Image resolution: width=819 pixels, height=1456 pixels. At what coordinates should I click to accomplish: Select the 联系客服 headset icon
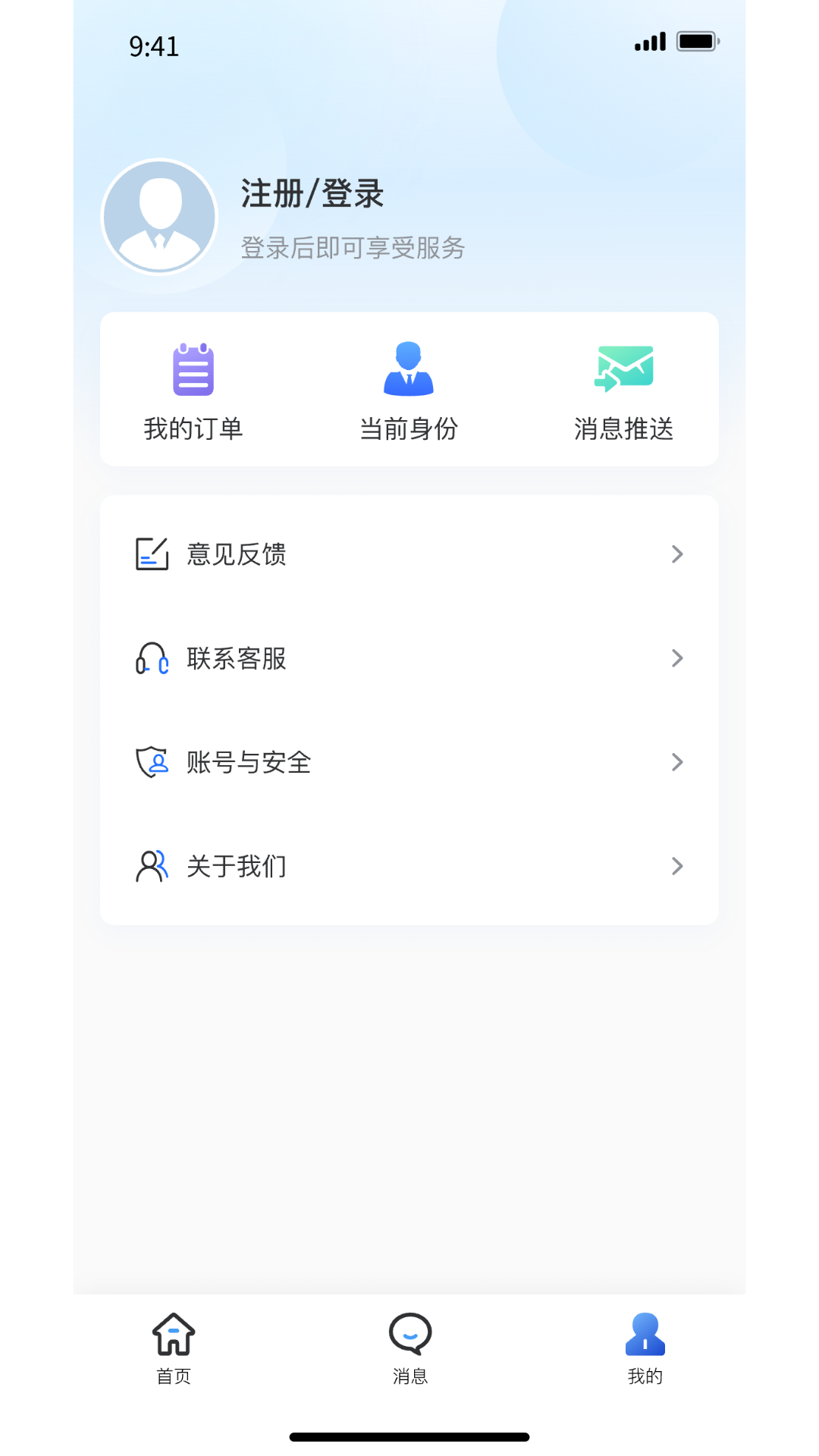click(x=151, y=658)
